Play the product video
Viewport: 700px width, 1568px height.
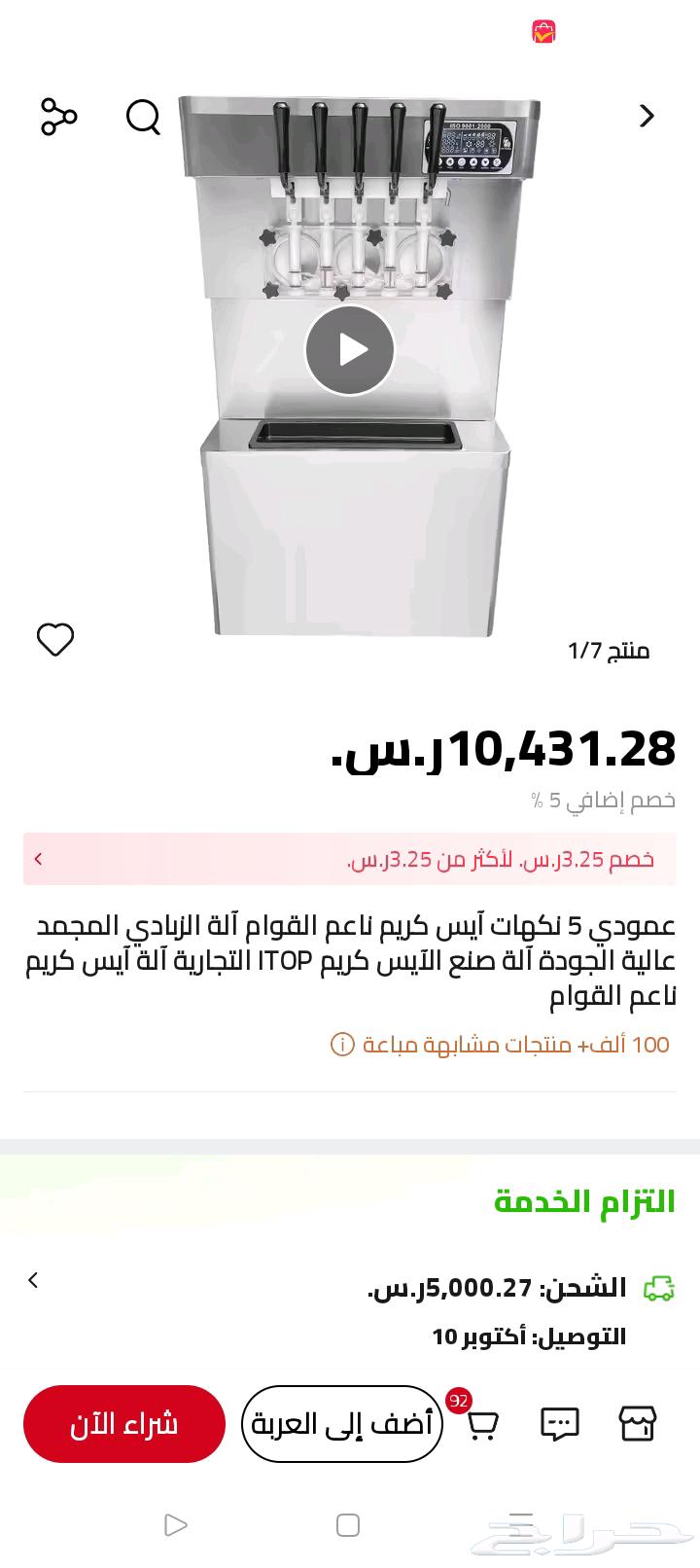pos(350,350)
